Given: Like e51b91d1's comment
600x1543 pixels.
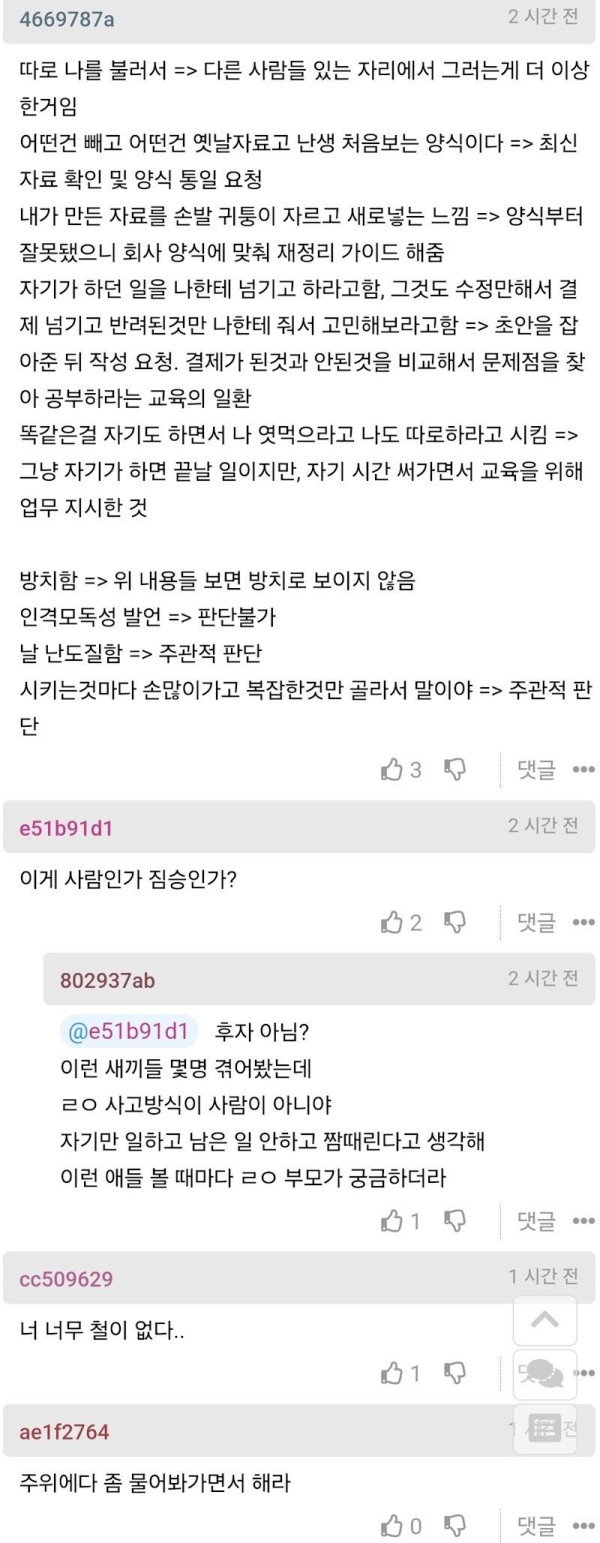Looking at the screenshot, I should [392, 923].
